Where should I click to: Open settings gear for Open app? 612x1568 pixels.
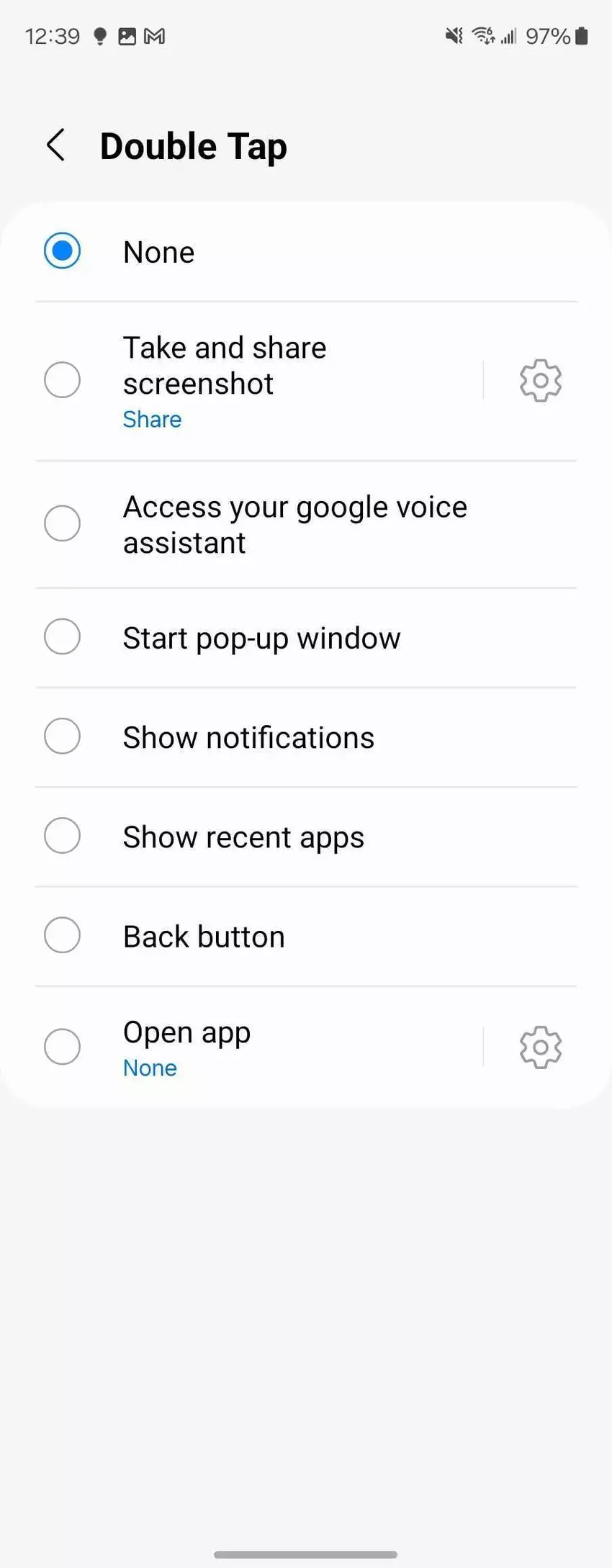tap(540, 1047)
